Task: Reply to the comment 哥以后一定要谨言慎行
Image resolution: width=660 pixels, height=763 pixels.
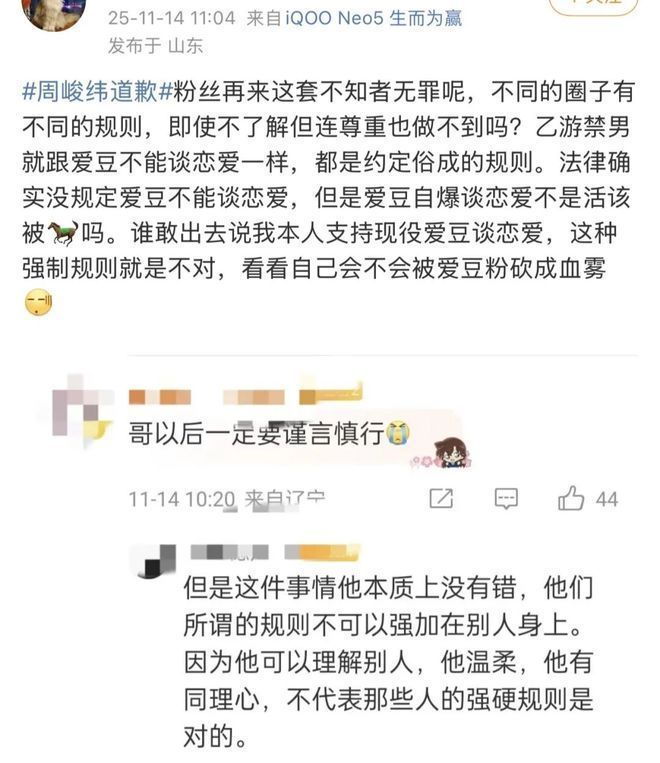Action: [506, 499]
